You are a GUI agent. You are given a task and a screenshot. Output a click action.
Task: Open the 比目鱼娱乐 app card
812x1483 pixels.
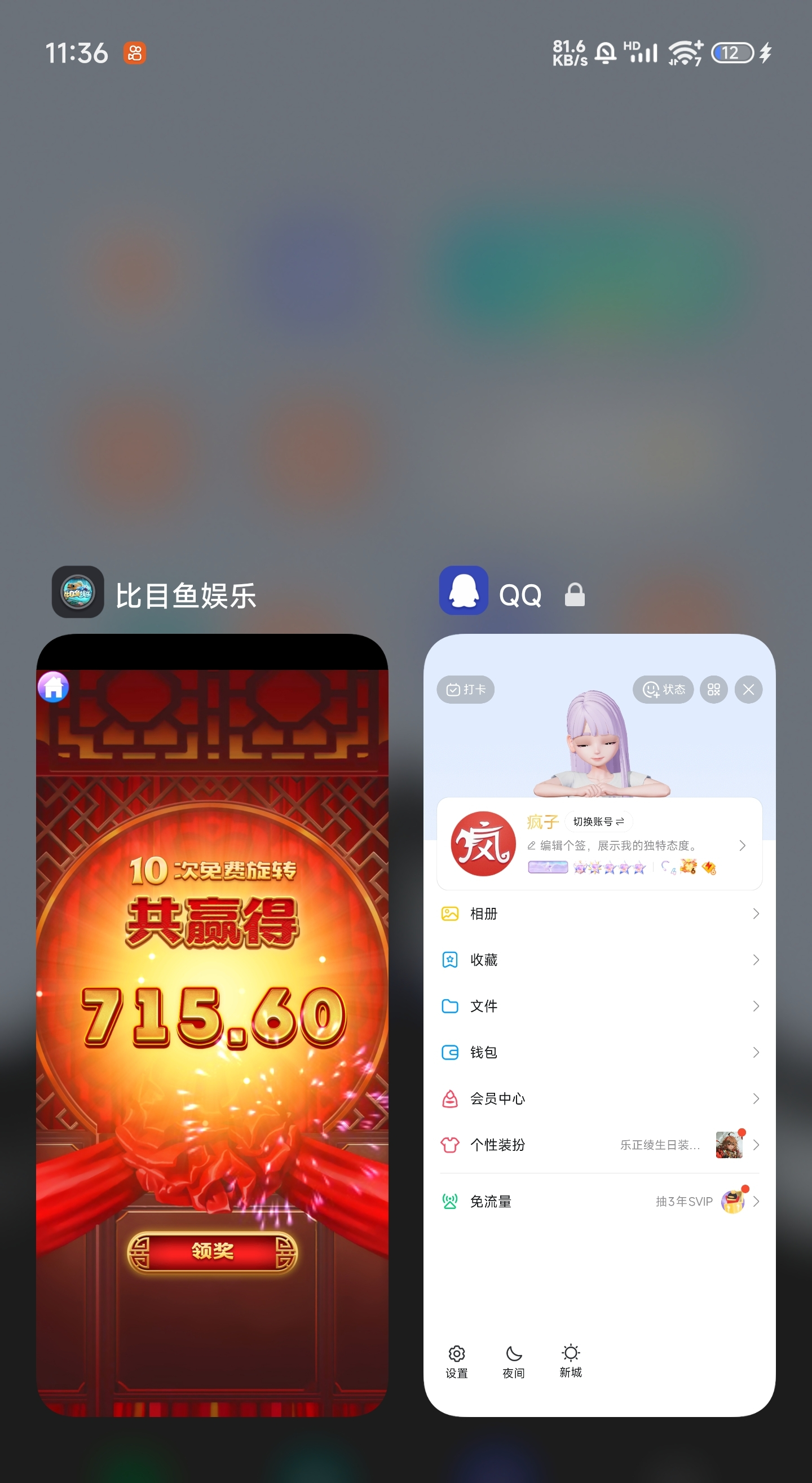212,1025
